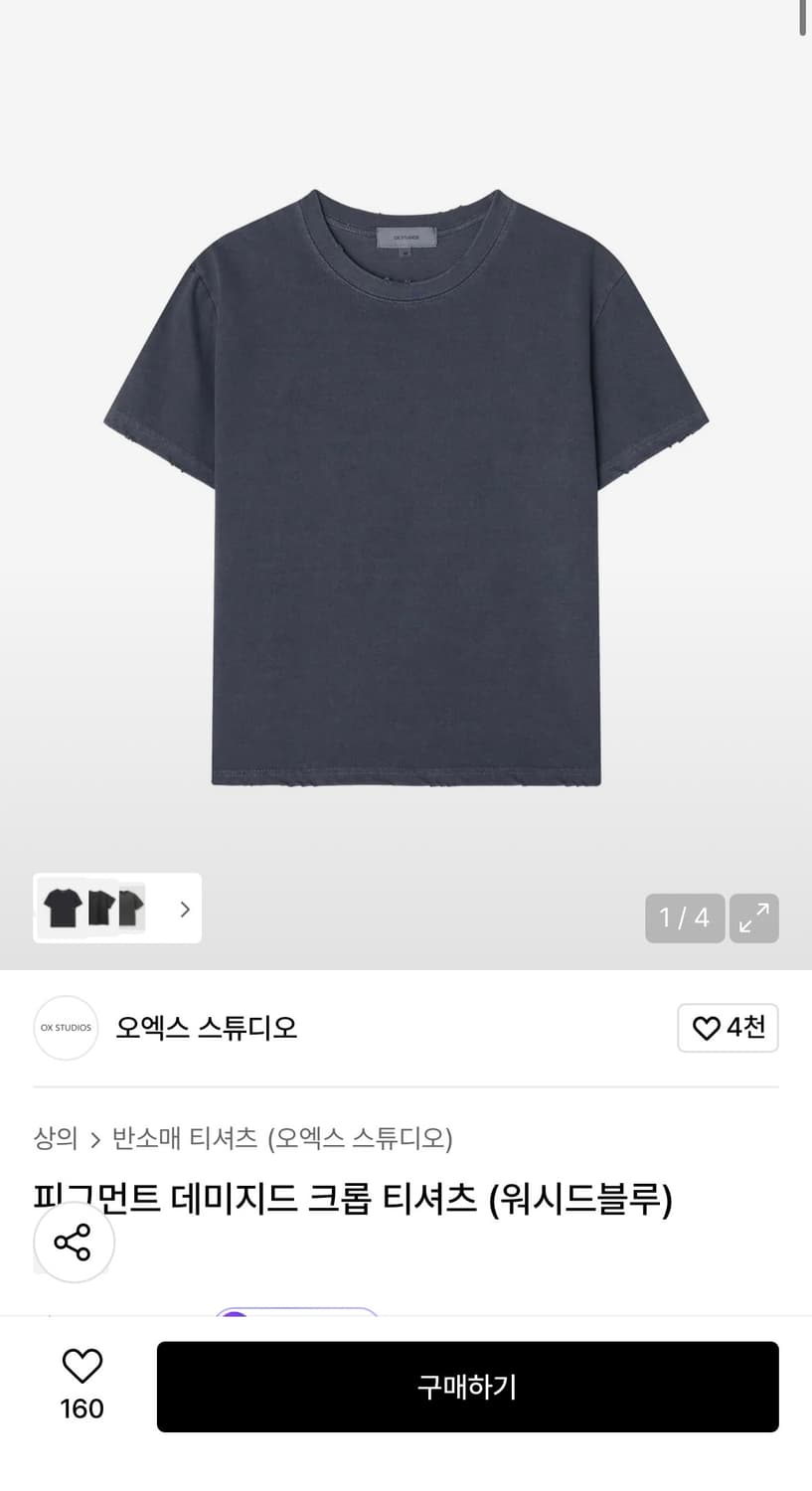Open the 오엑스 스튜디오 brand page
812x1491 pixels.
tap(206, 1028)
